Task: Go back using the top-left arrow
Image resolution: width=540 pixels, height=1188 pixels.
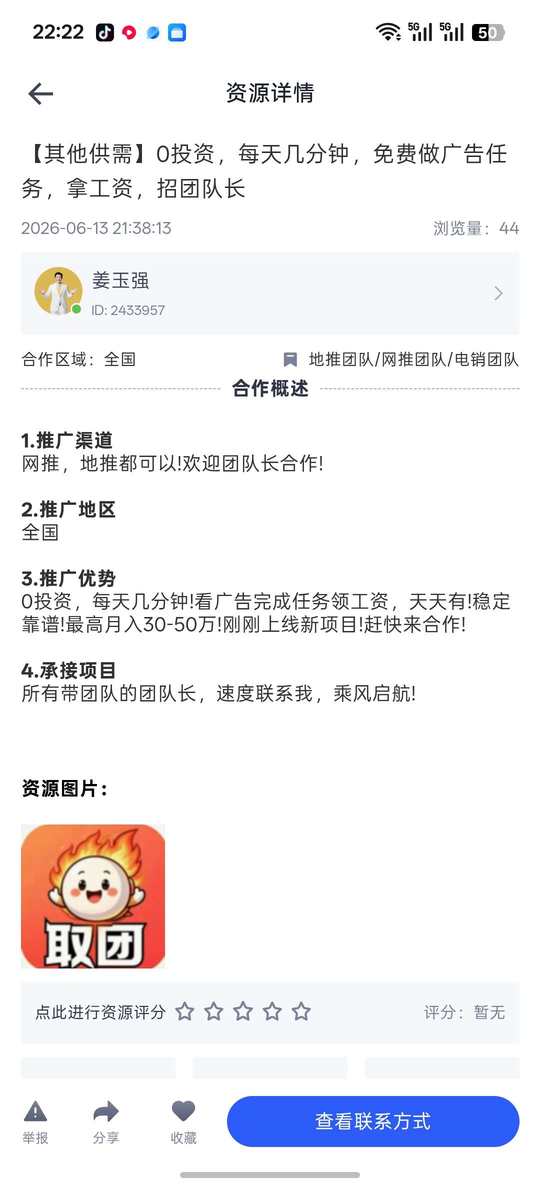Action: (41, 93)
